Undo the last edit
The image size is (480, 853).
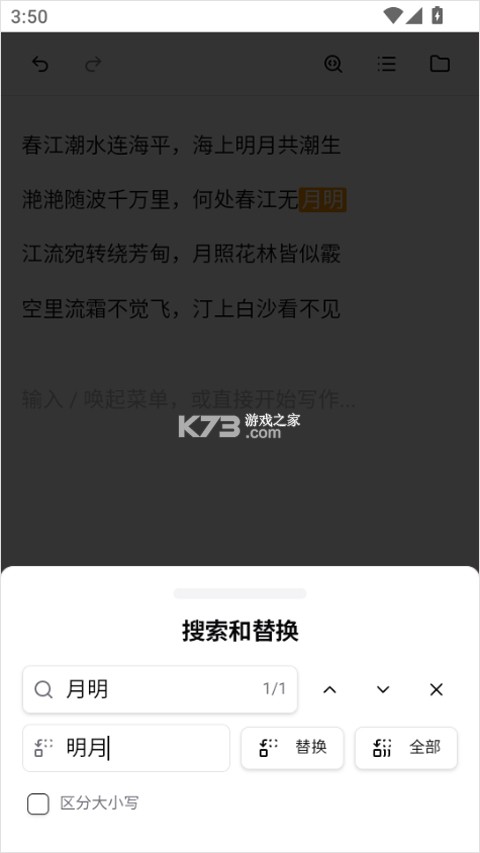click(40, 64)
